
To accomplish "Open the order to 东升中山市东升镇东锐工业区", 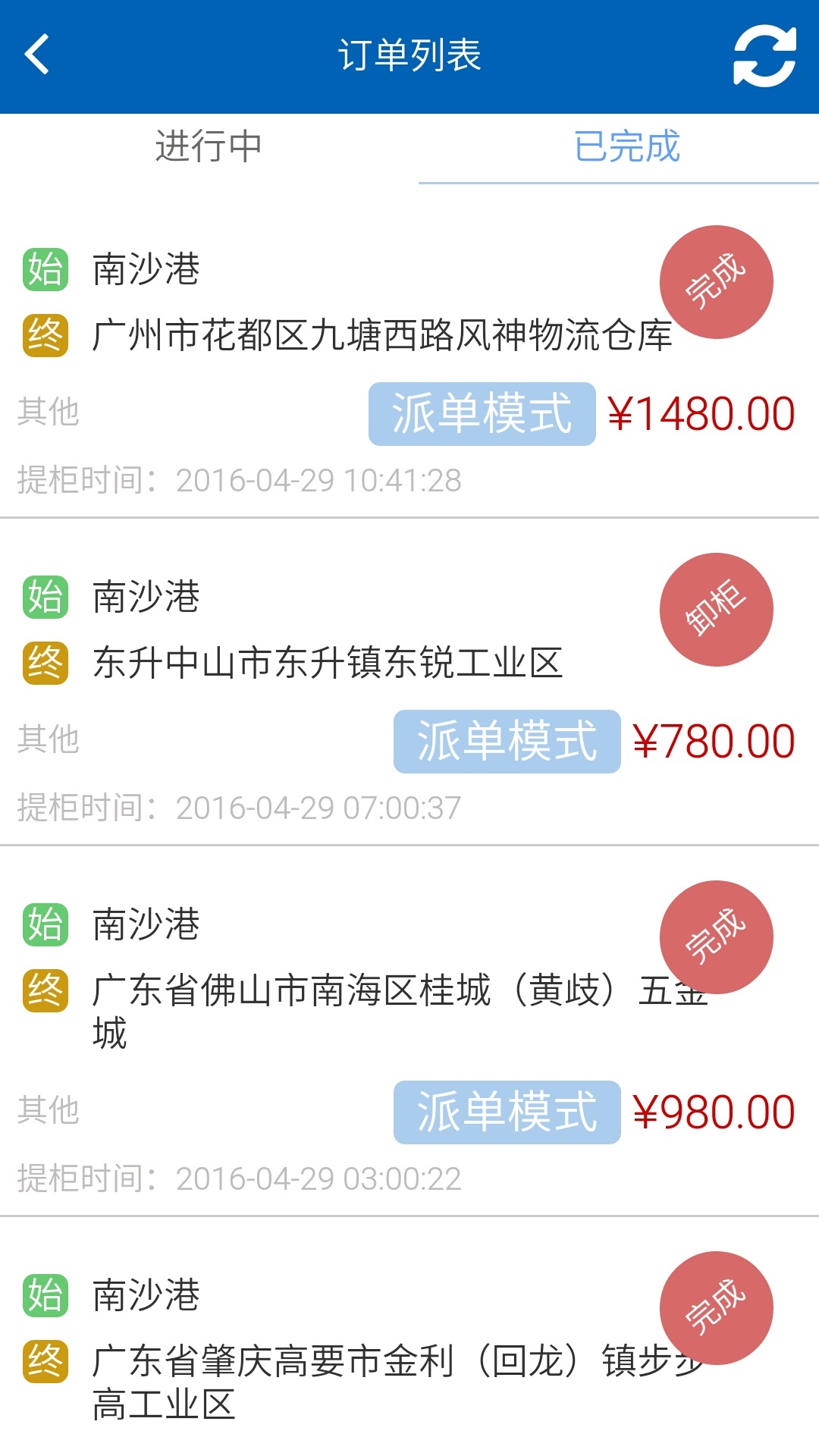I will (328, 663).
